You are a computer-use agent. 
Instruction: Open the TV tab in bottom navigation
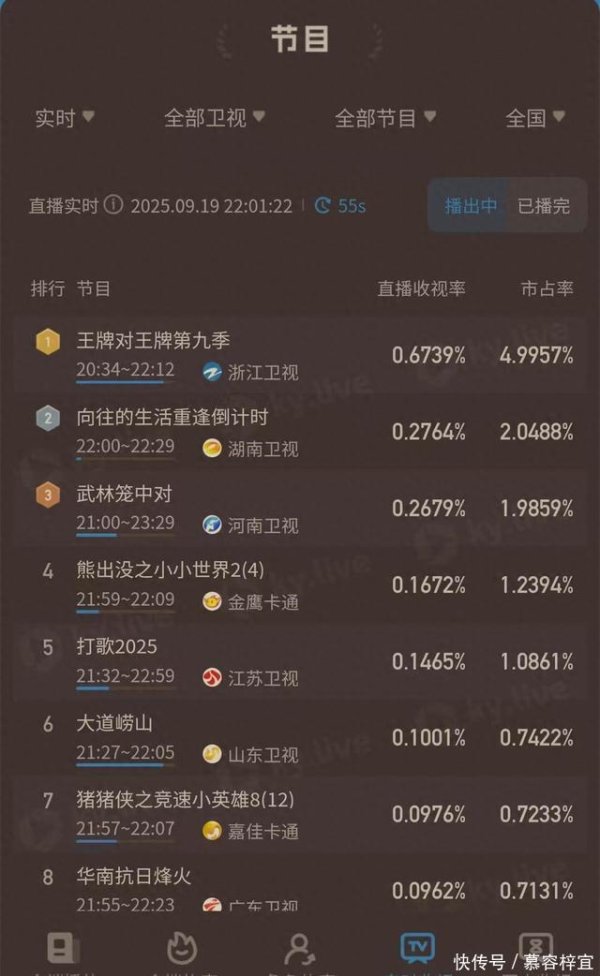[417, 950]
